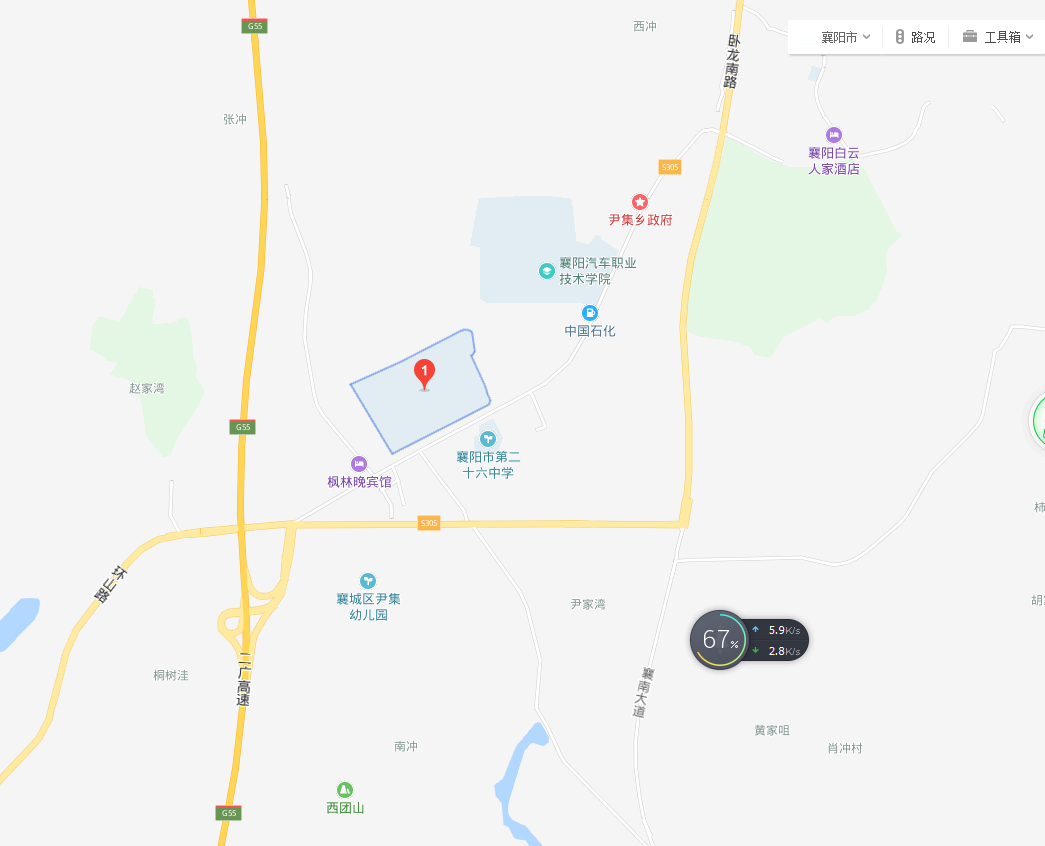Open 襄阳白云人家酒店 hotel marker
1045x846 pixels.
834,135
